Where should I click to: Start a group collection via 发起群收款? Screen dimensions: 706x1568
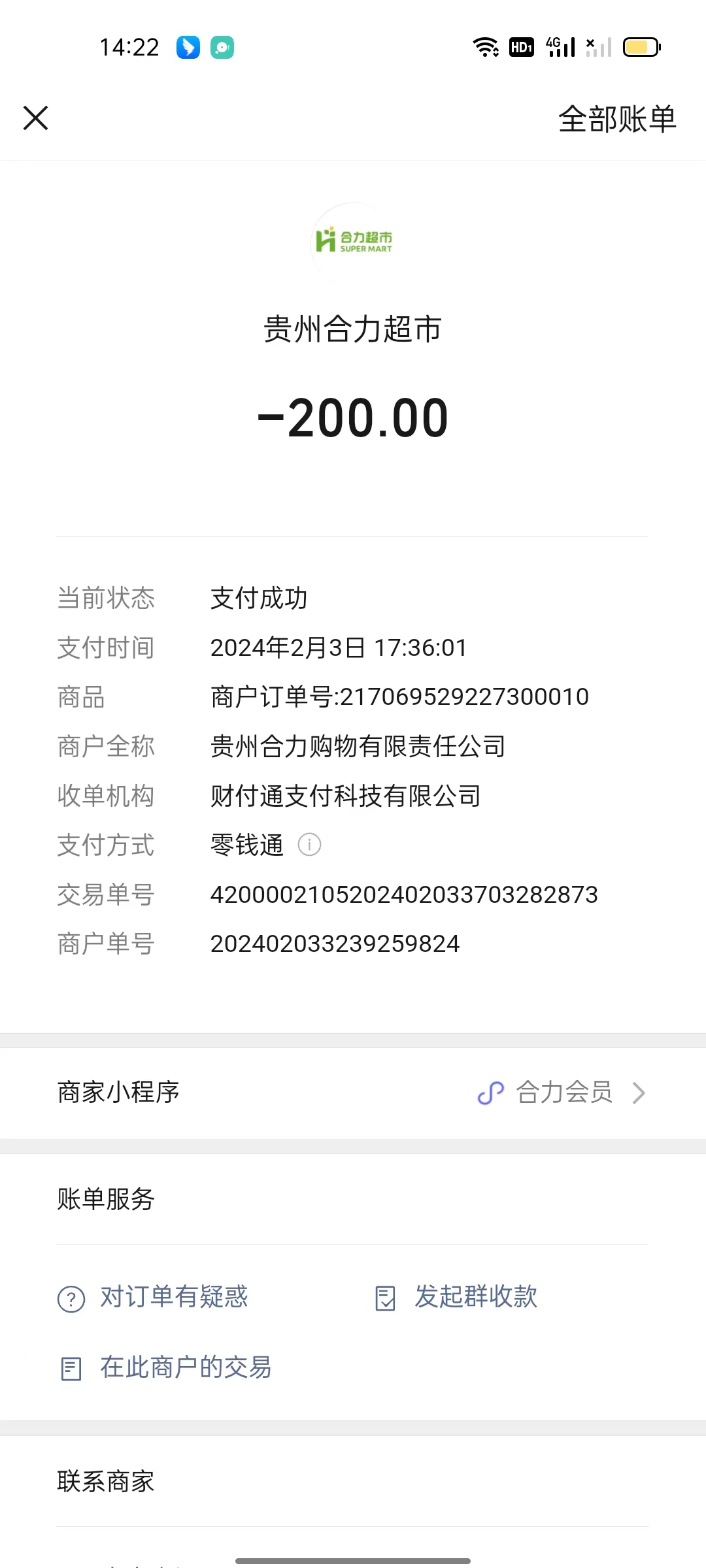click(457, 1298)
